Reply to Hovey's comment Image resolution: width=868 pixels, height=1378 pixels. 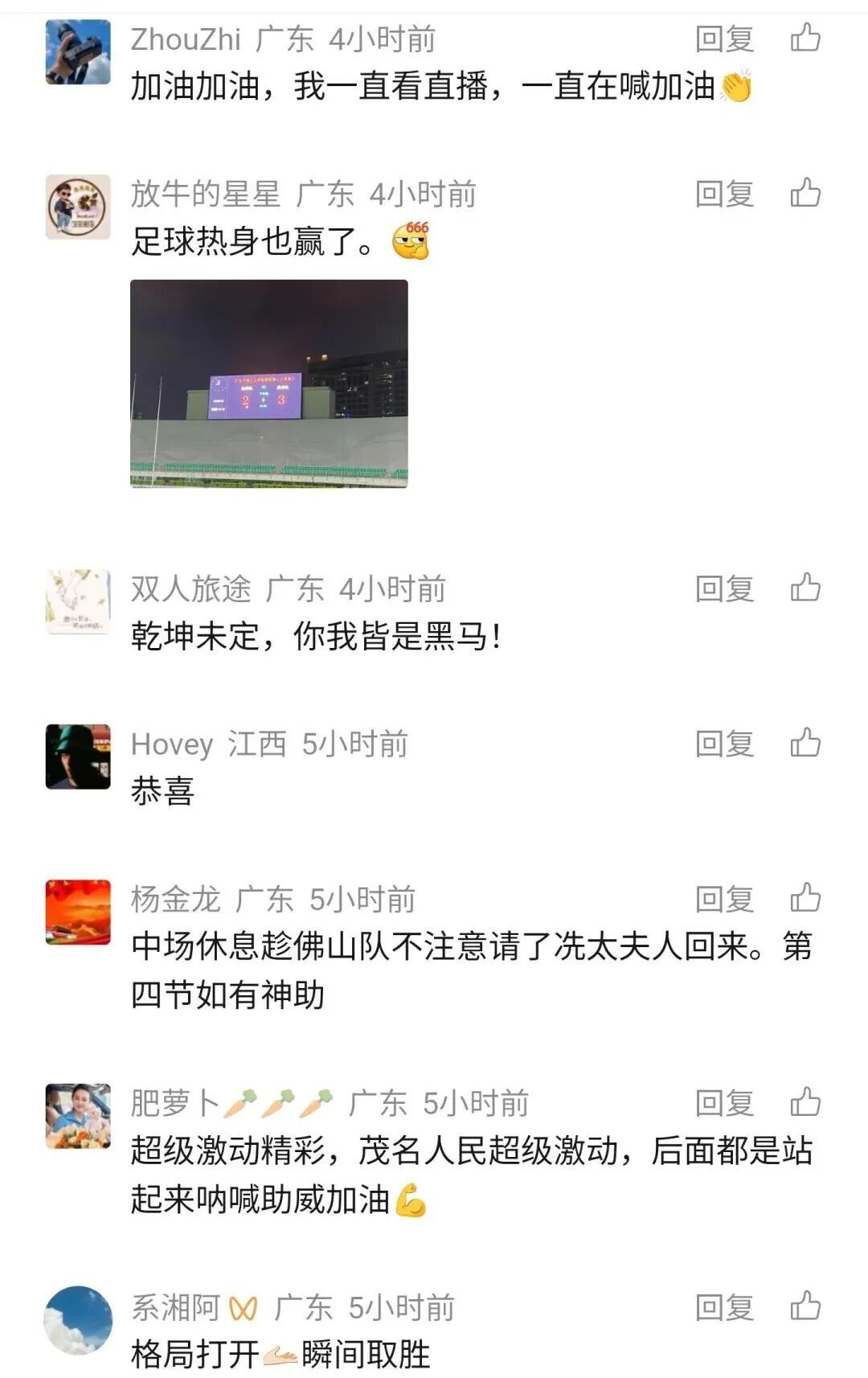(x=724, y=744)
